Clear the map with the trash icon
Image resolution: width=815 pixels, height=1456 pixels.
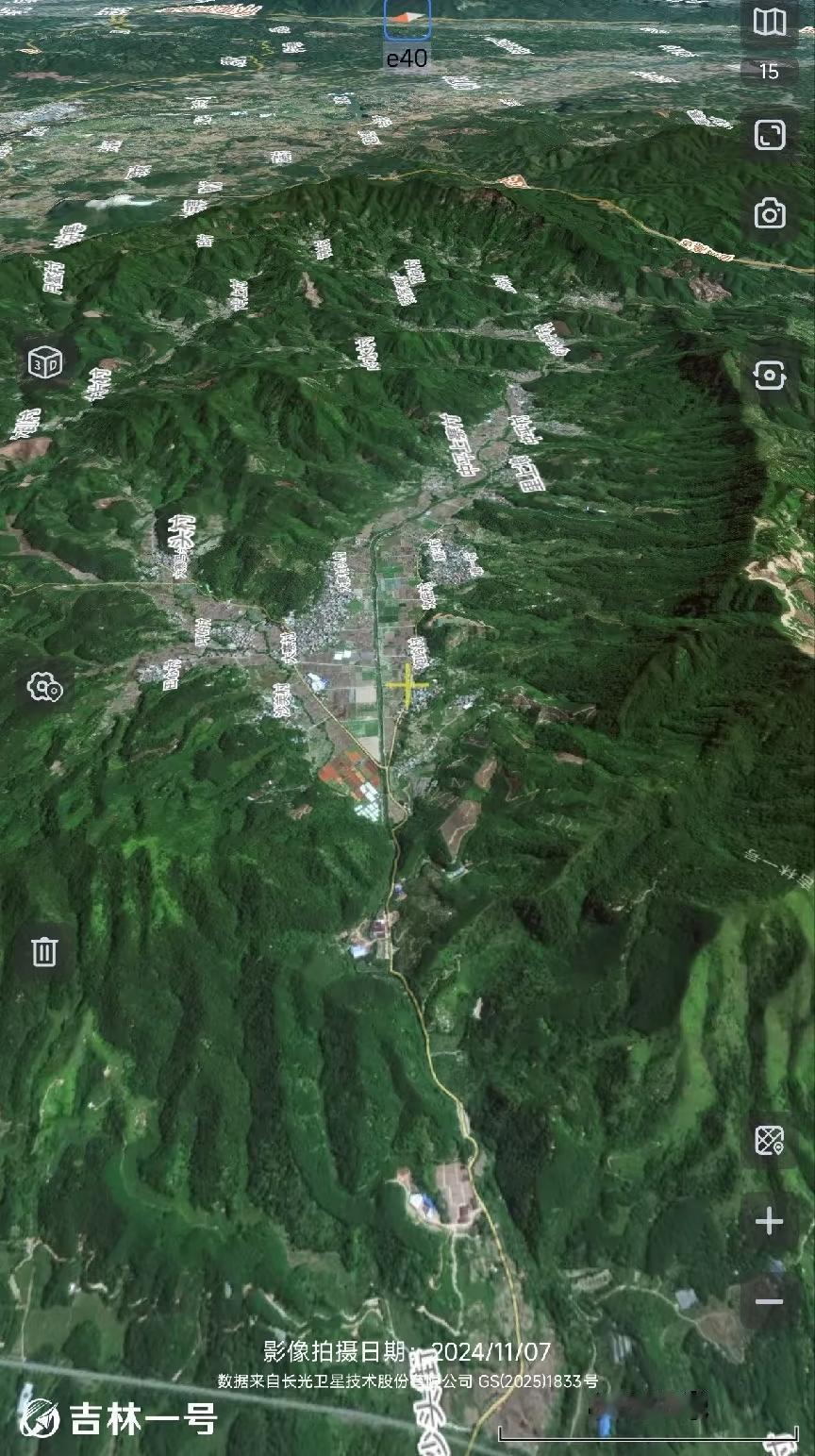tap(45, 953)
